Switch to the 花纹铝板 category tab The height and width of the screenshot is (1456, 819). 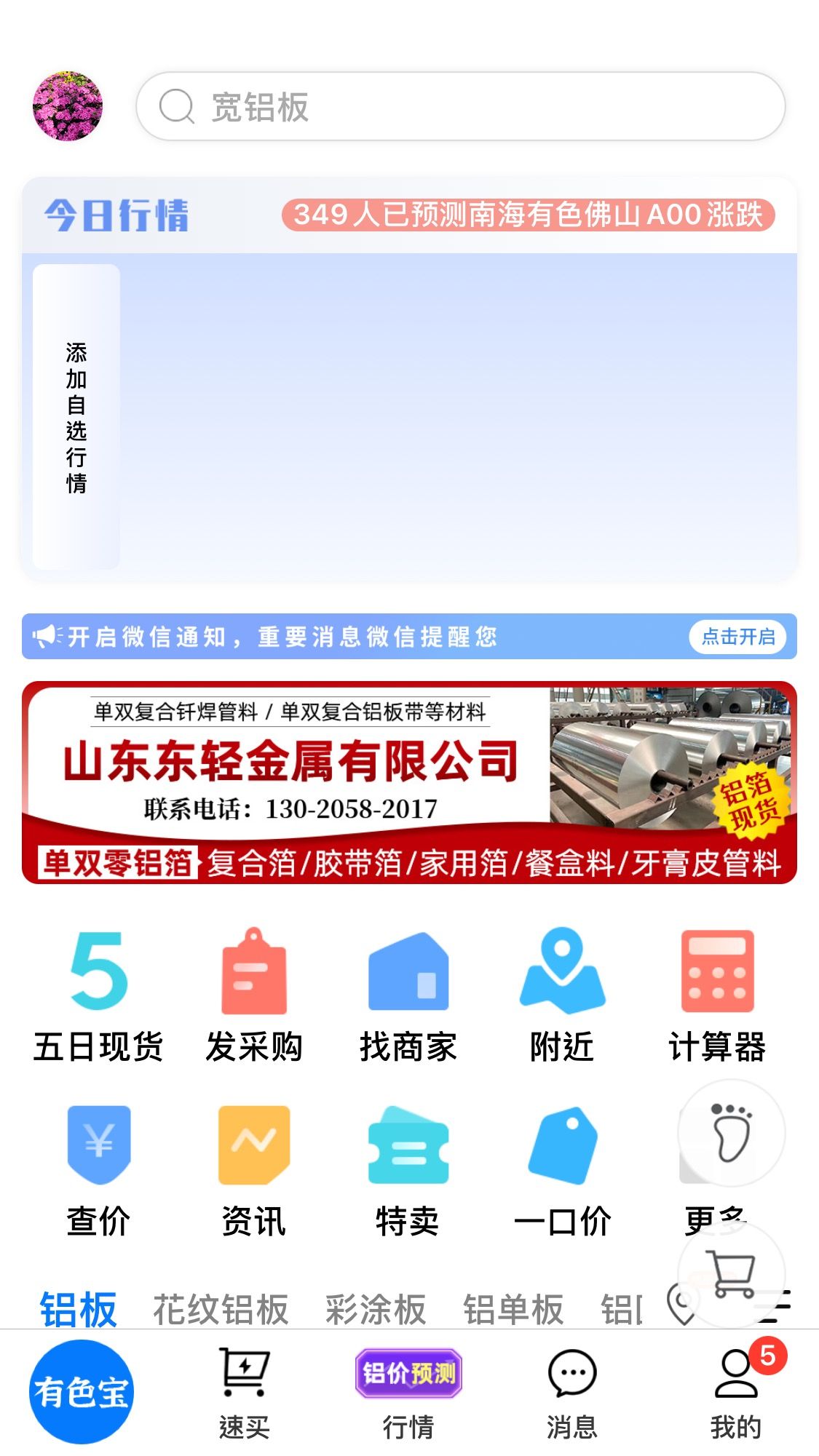[x=221, y=1309]
